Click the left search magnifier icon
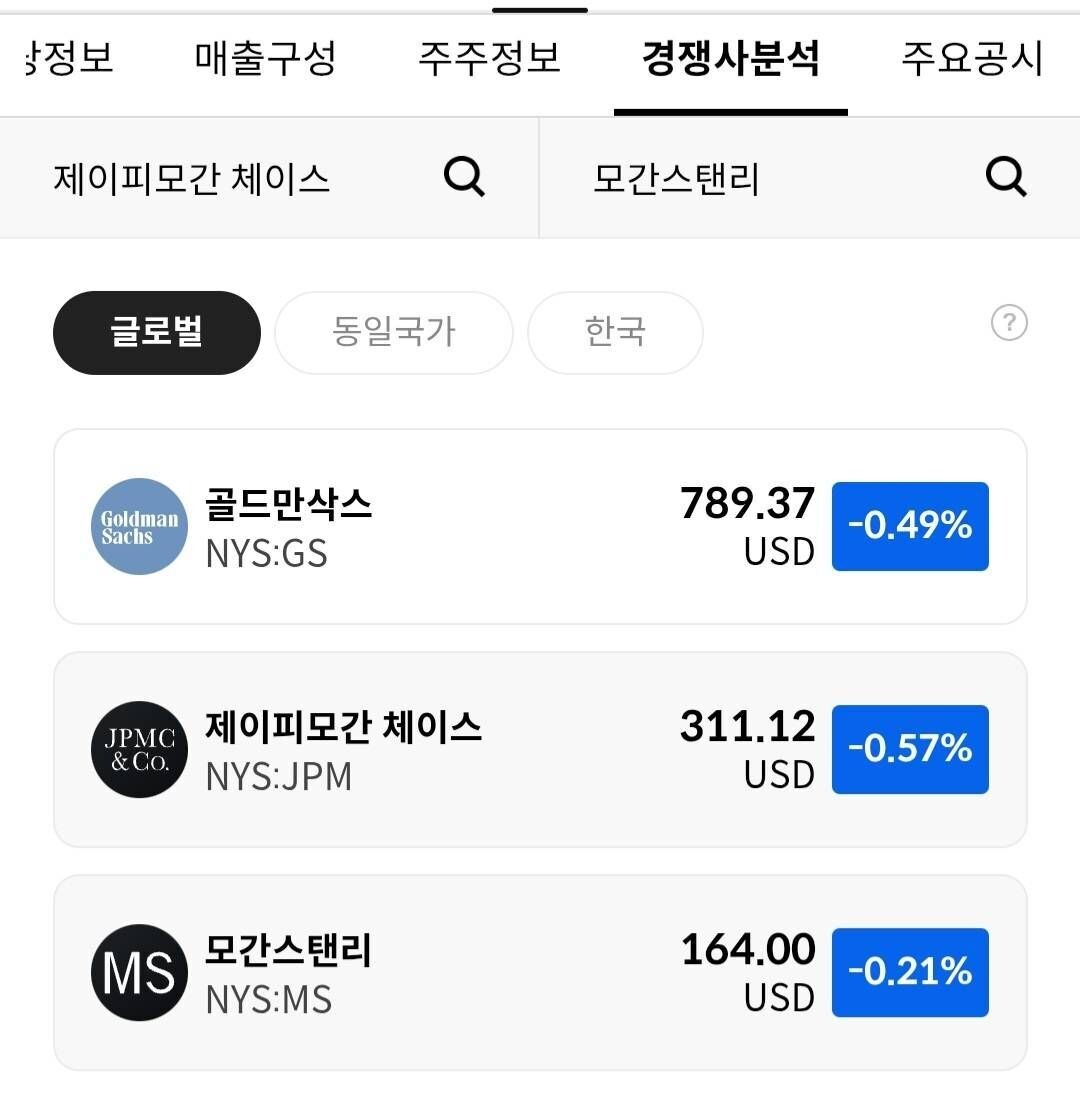 click(463, 176)
